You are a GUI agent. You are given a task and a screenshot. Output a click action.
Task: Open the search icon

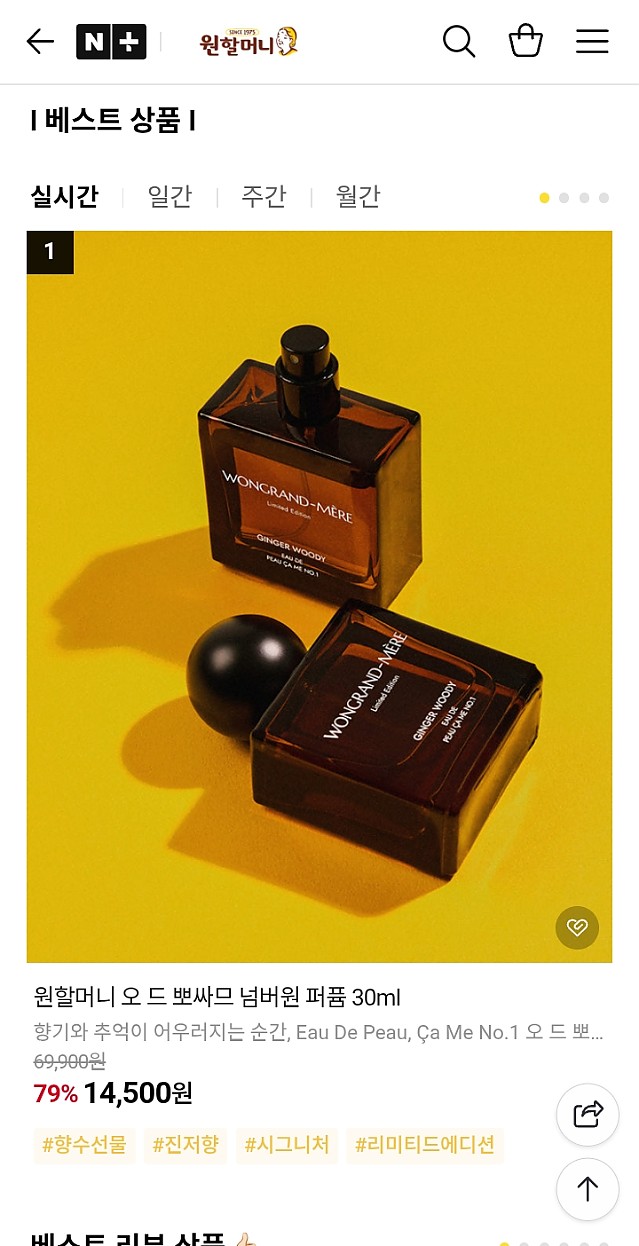(459, 42)
